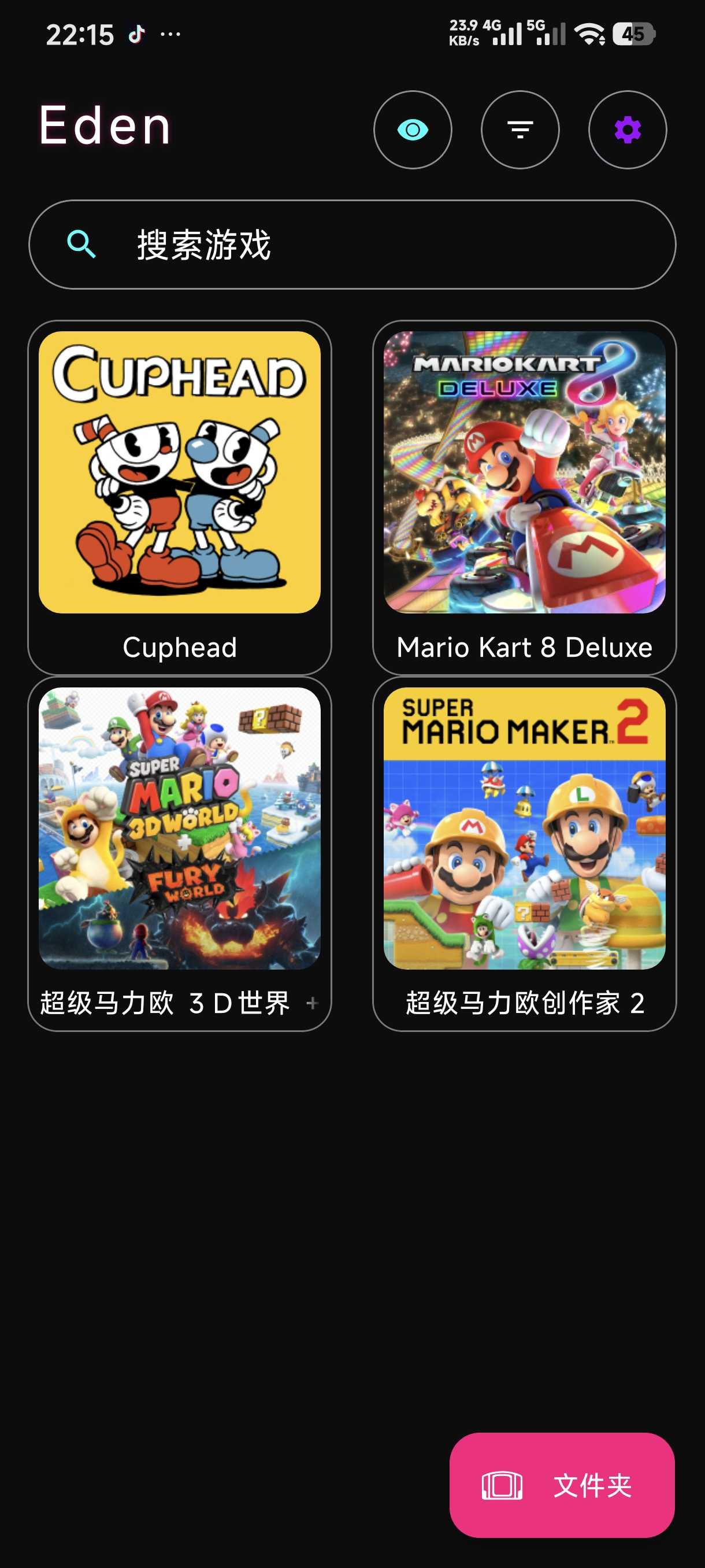The width and height of the screenshot is (705, 1568).
Task: Tap the eye view icon
Action: point(413,130)
